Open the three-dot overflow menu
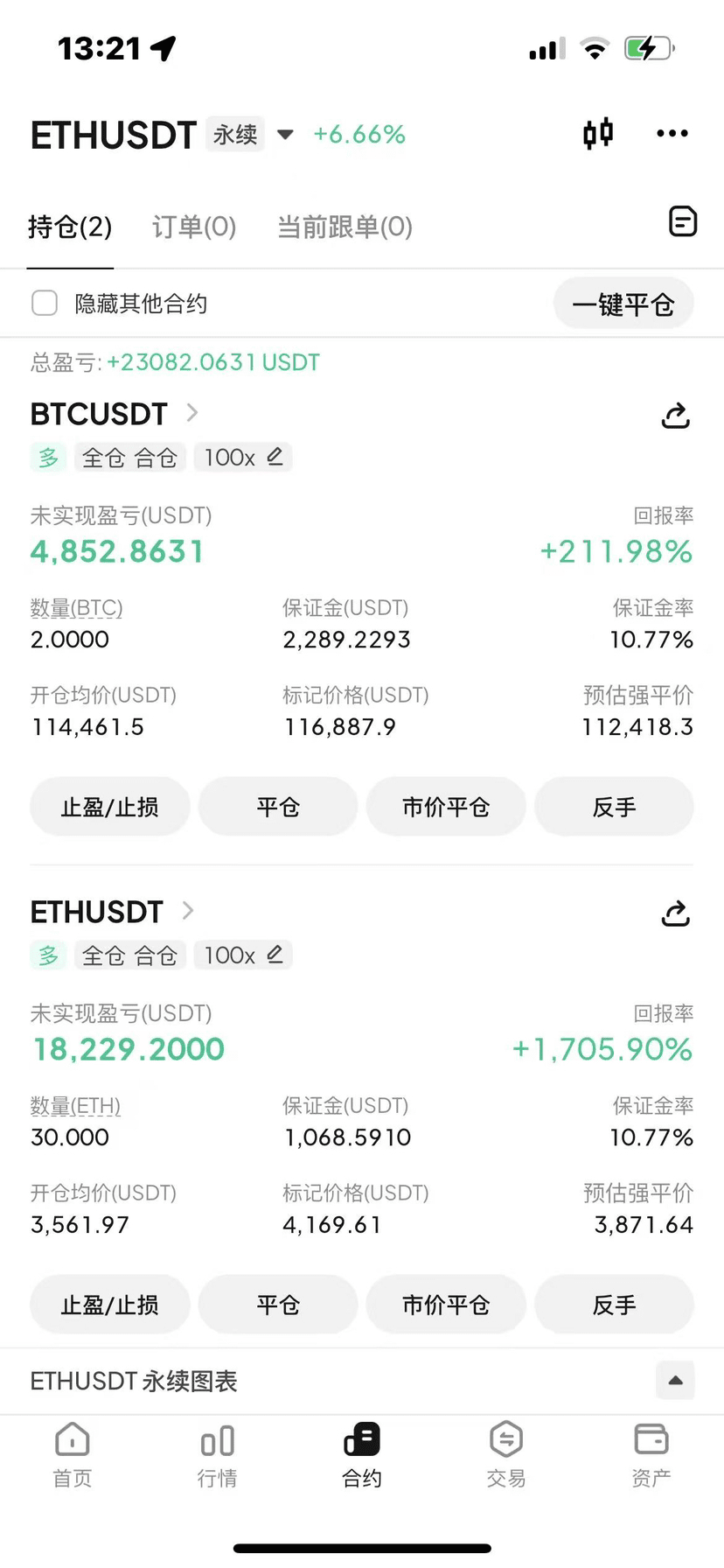This screenshot has width=724, height=1568. 672,134
